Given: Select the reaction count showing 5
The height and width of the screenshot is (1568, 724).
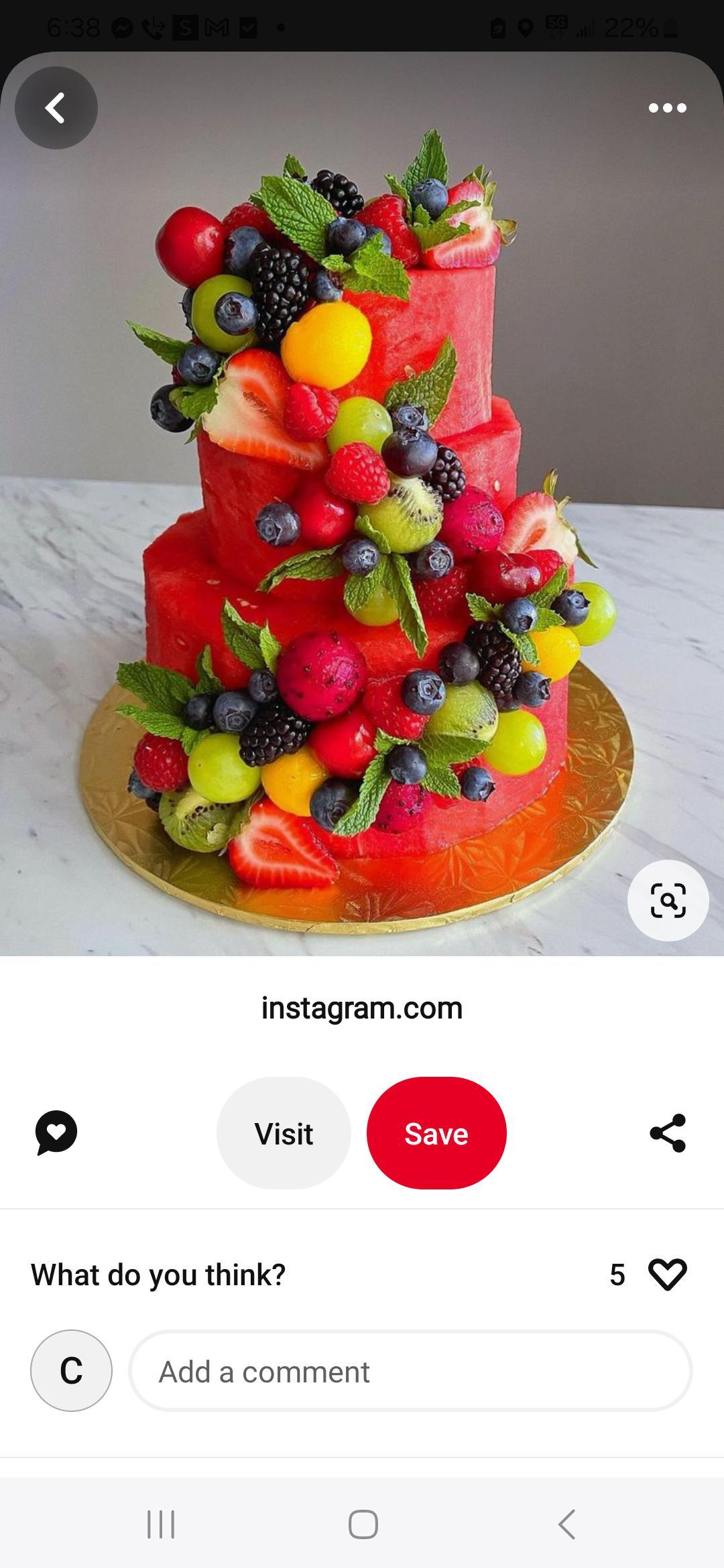Looking at the screenshot, I should [617, 1275].
